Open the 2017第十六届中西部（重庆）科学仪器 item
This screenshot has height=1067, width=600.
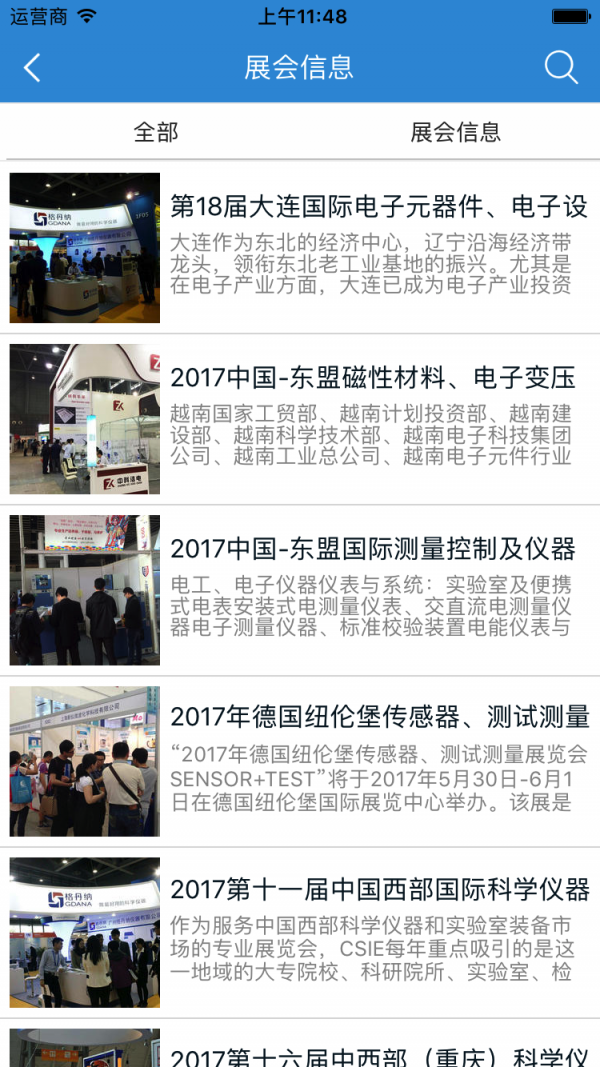click(378, 1056)
